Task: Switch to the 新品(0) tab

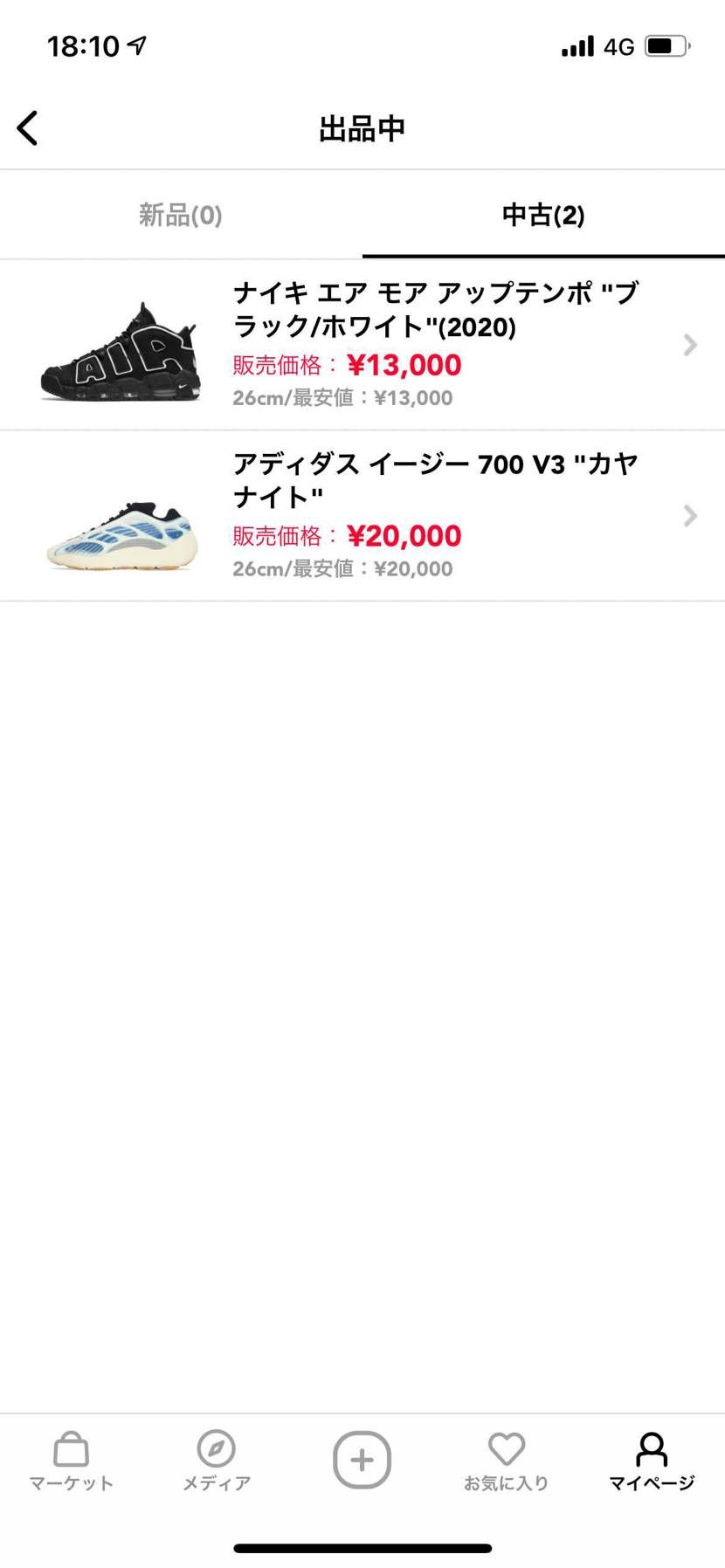Action: tap(180, 215)
